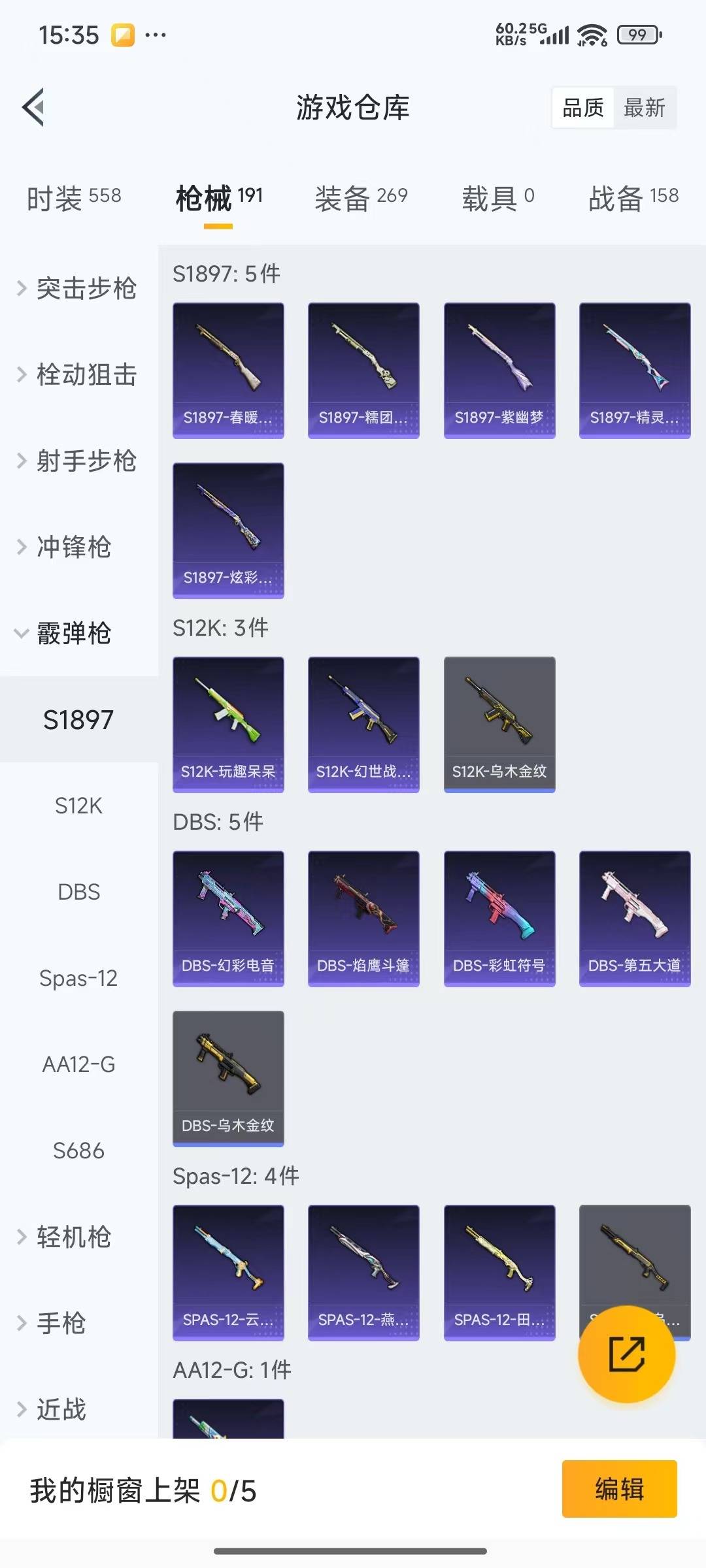Select DBS in the sidebar

[78, 892]
